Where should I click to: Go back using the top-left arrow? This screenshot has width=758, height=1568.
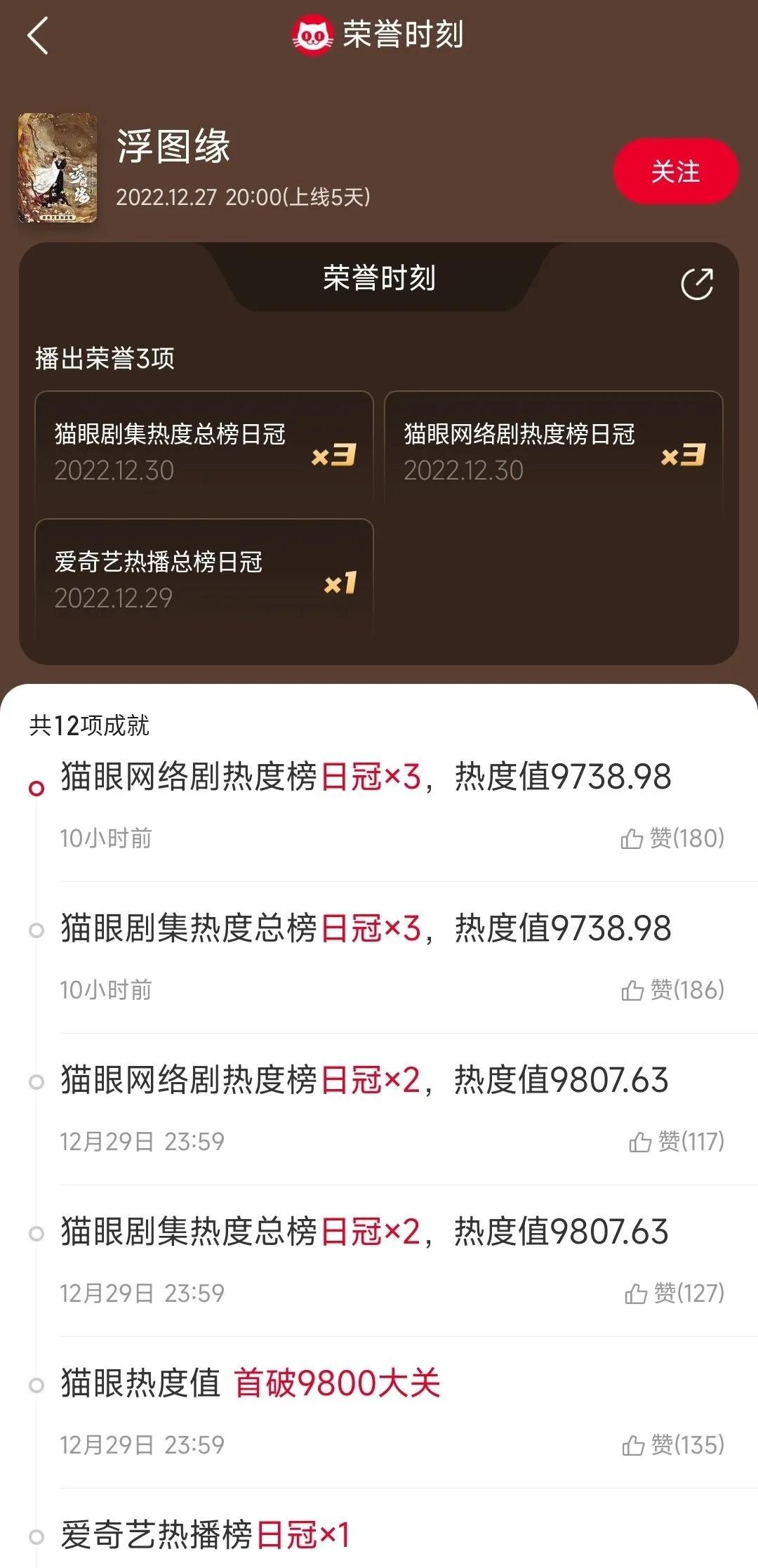pos(38,35)
